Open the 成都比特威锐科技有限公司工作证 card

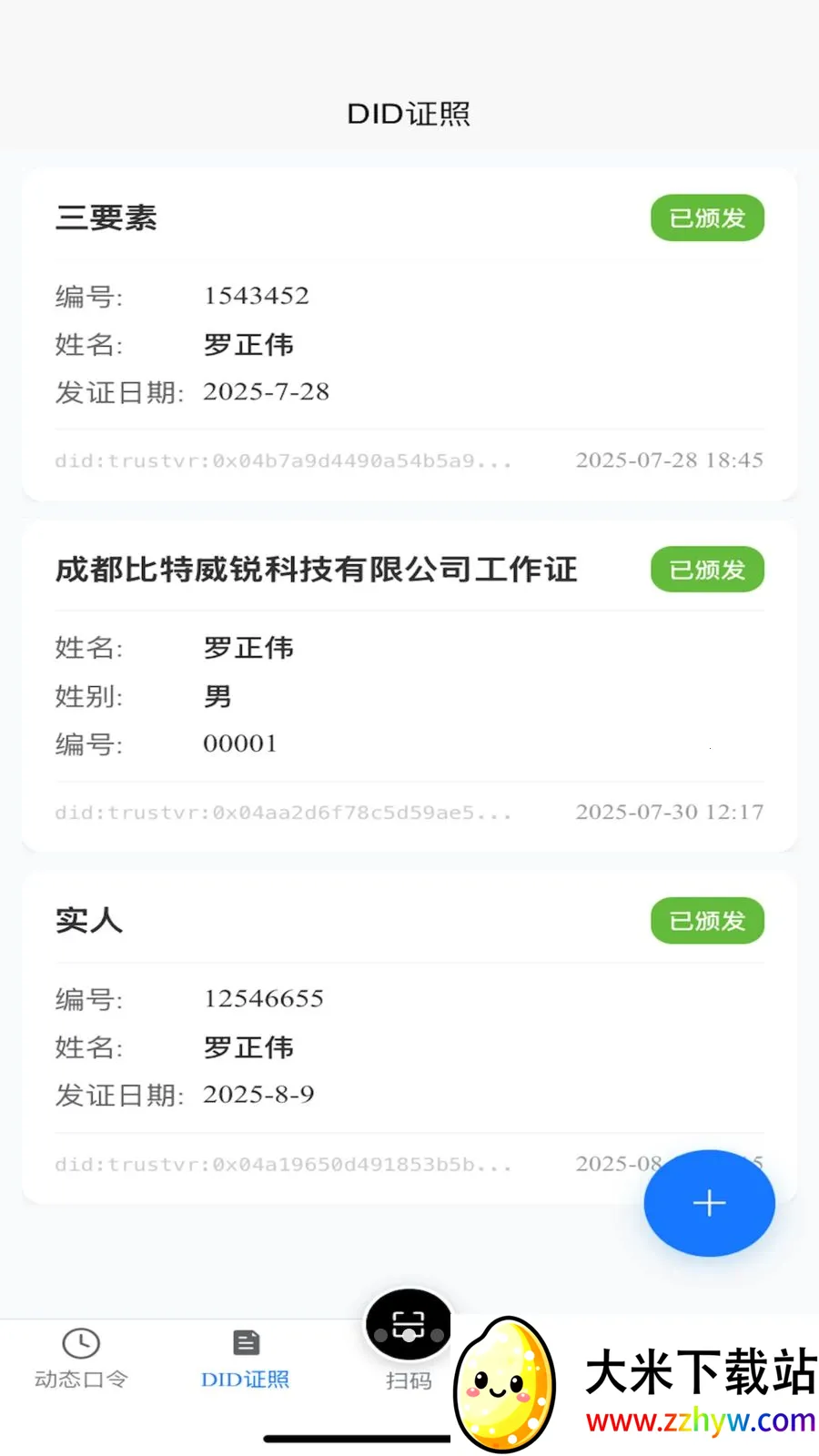pos(409,686)
